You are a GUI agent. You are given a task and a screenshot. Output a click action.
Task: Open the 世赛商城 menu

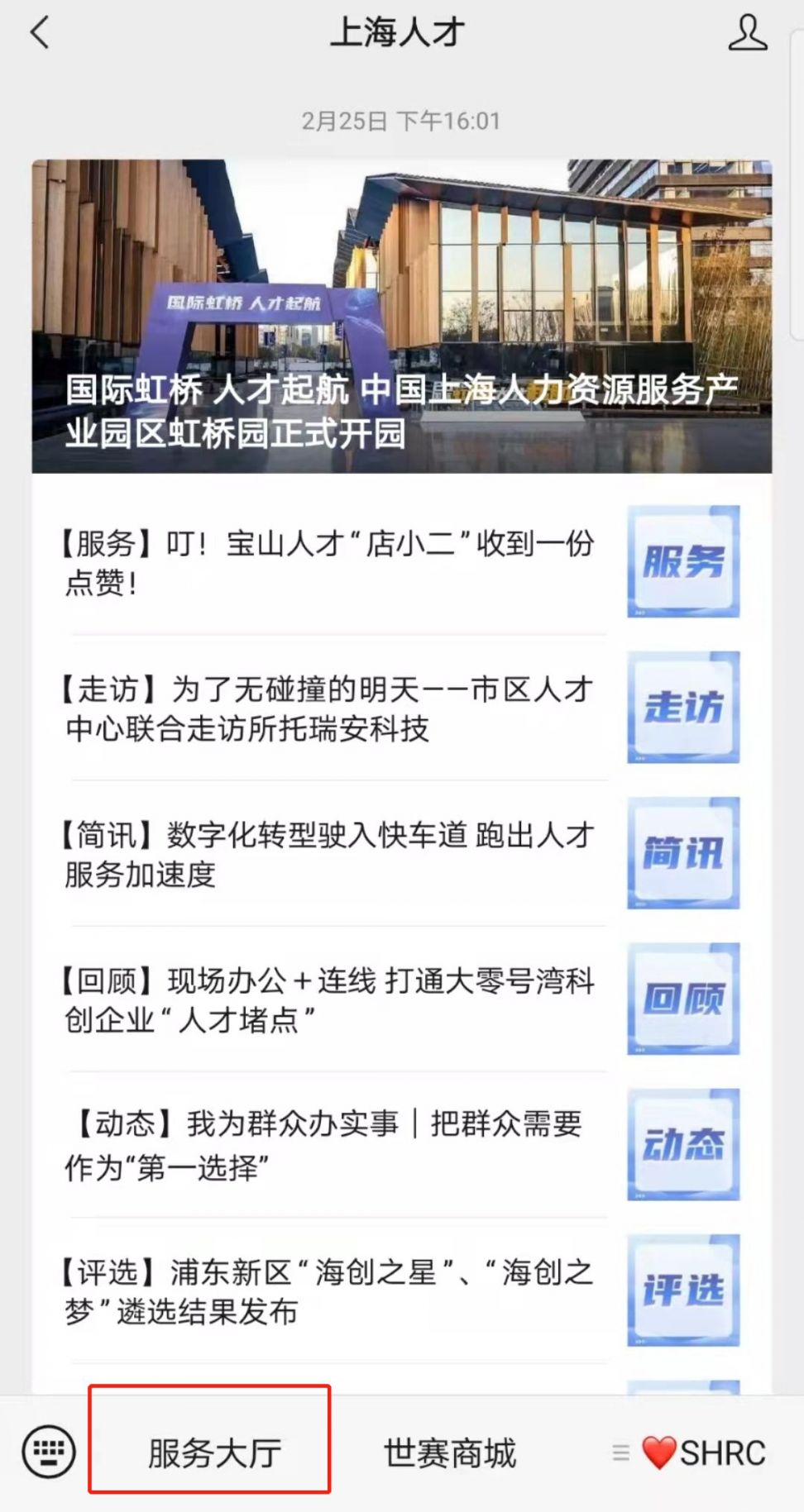449,1452
